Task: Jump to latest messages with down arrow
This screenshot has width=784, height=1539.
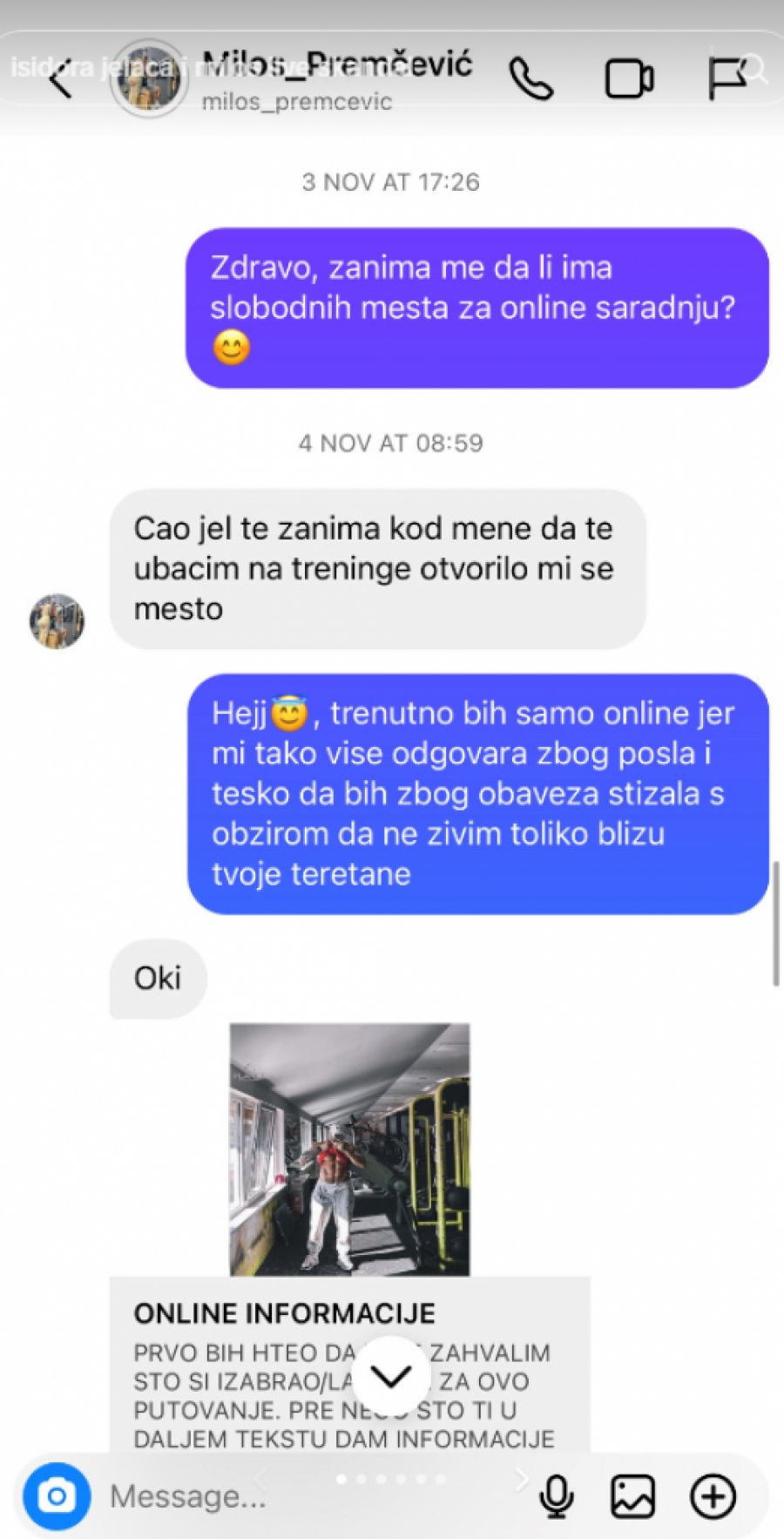Action: [x=391, y=1376]
